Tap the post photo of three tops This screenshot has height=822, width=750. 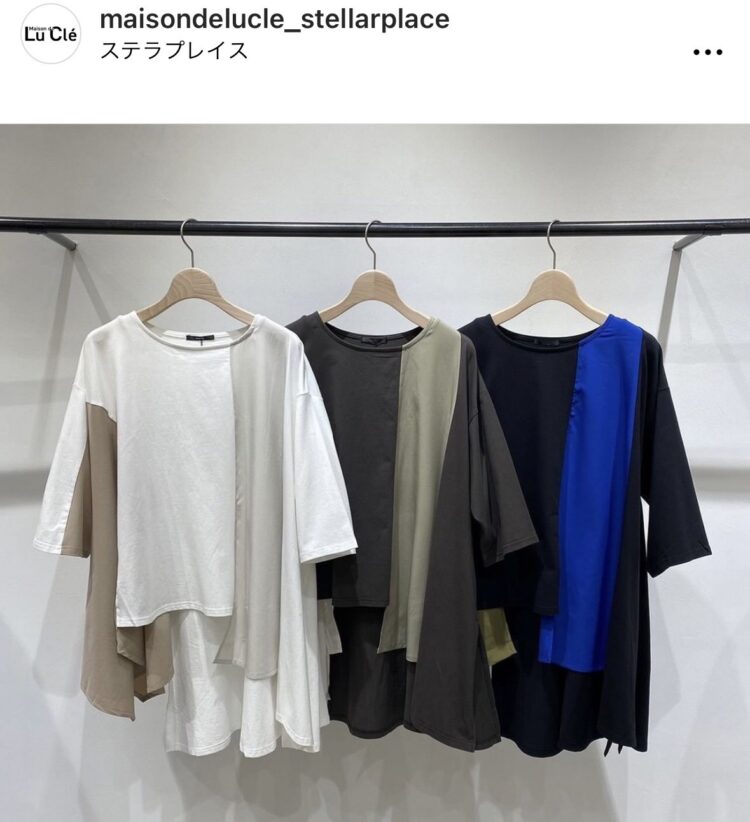coord(375,472)
